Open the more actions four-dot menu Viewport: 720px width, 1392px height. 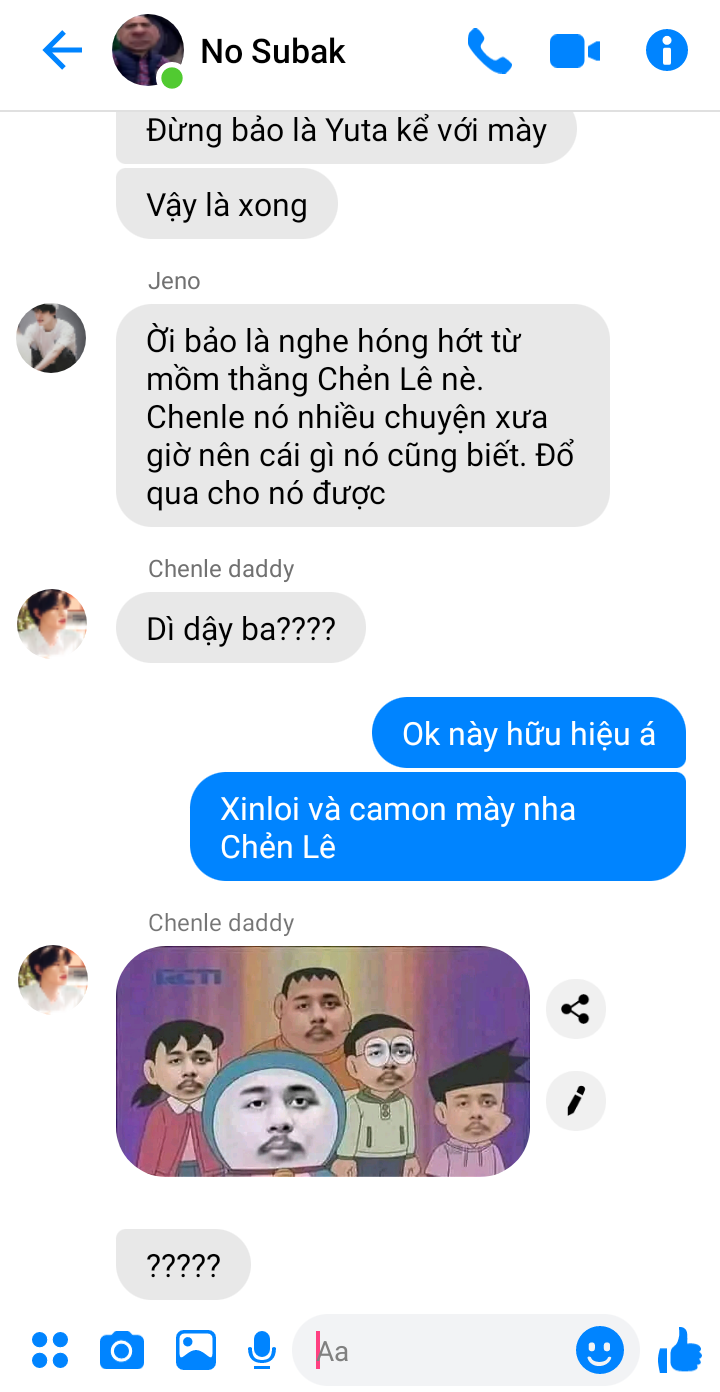pyautogui.click(x=50, y=1350)
